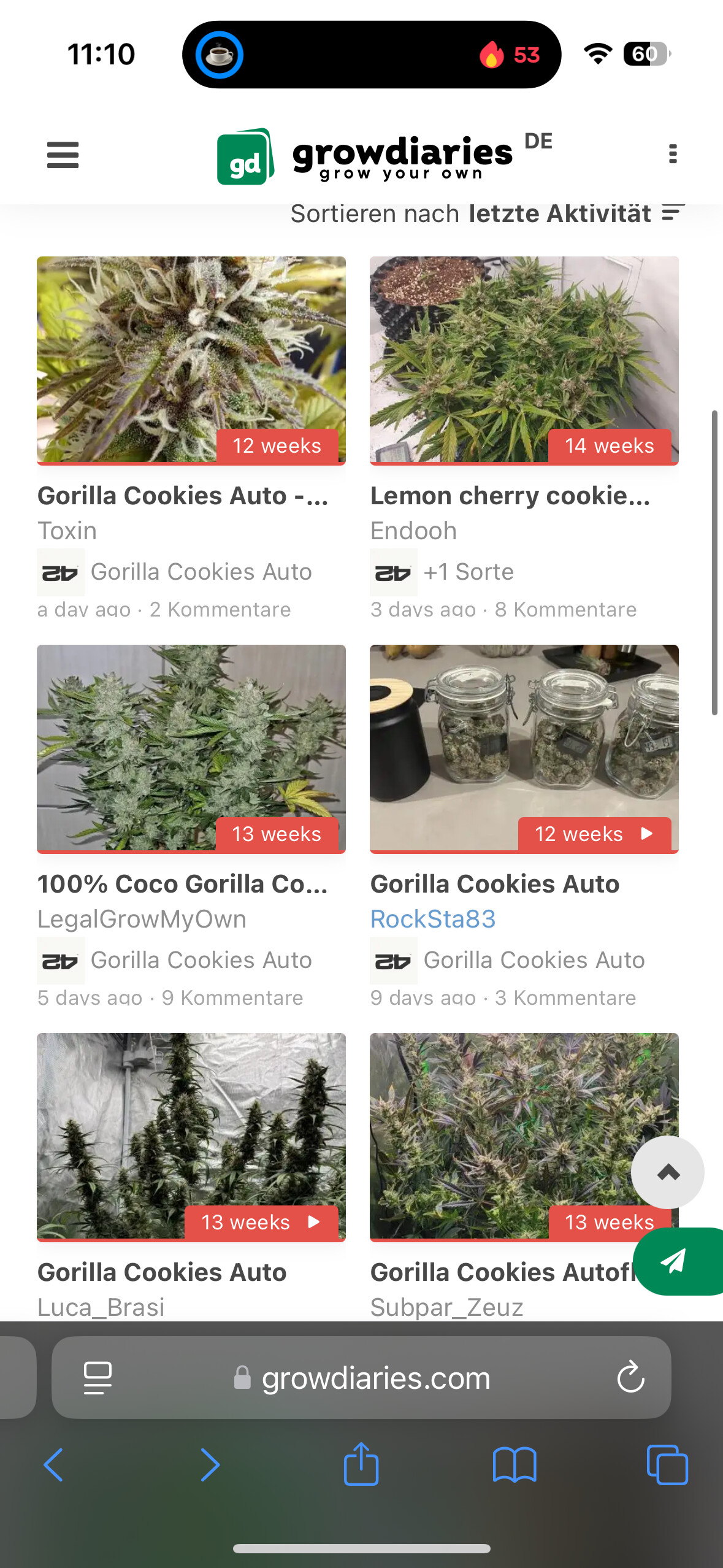The height and width of the screenshot is (1568, 723).
Task: View RockSta83's profile
Action: 433,919
